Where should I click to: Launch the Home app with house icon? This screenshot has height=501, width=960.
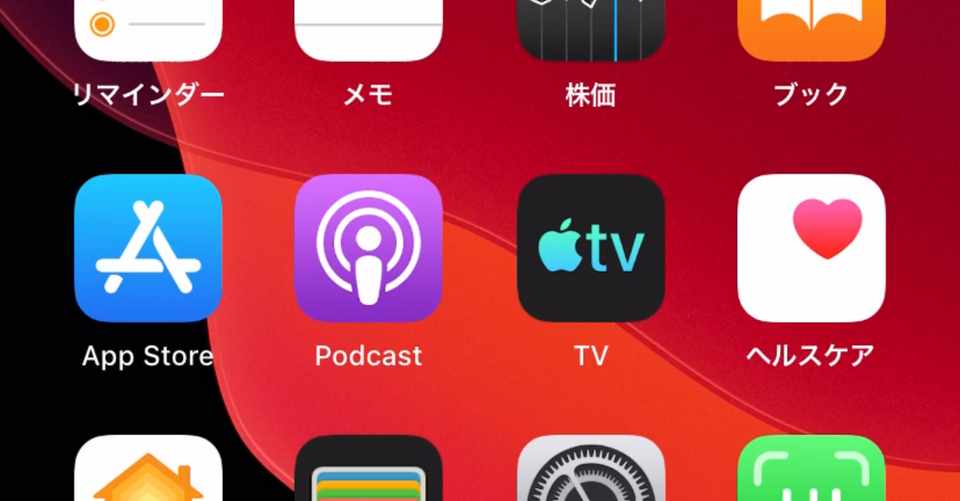click(x=148, y=470)
